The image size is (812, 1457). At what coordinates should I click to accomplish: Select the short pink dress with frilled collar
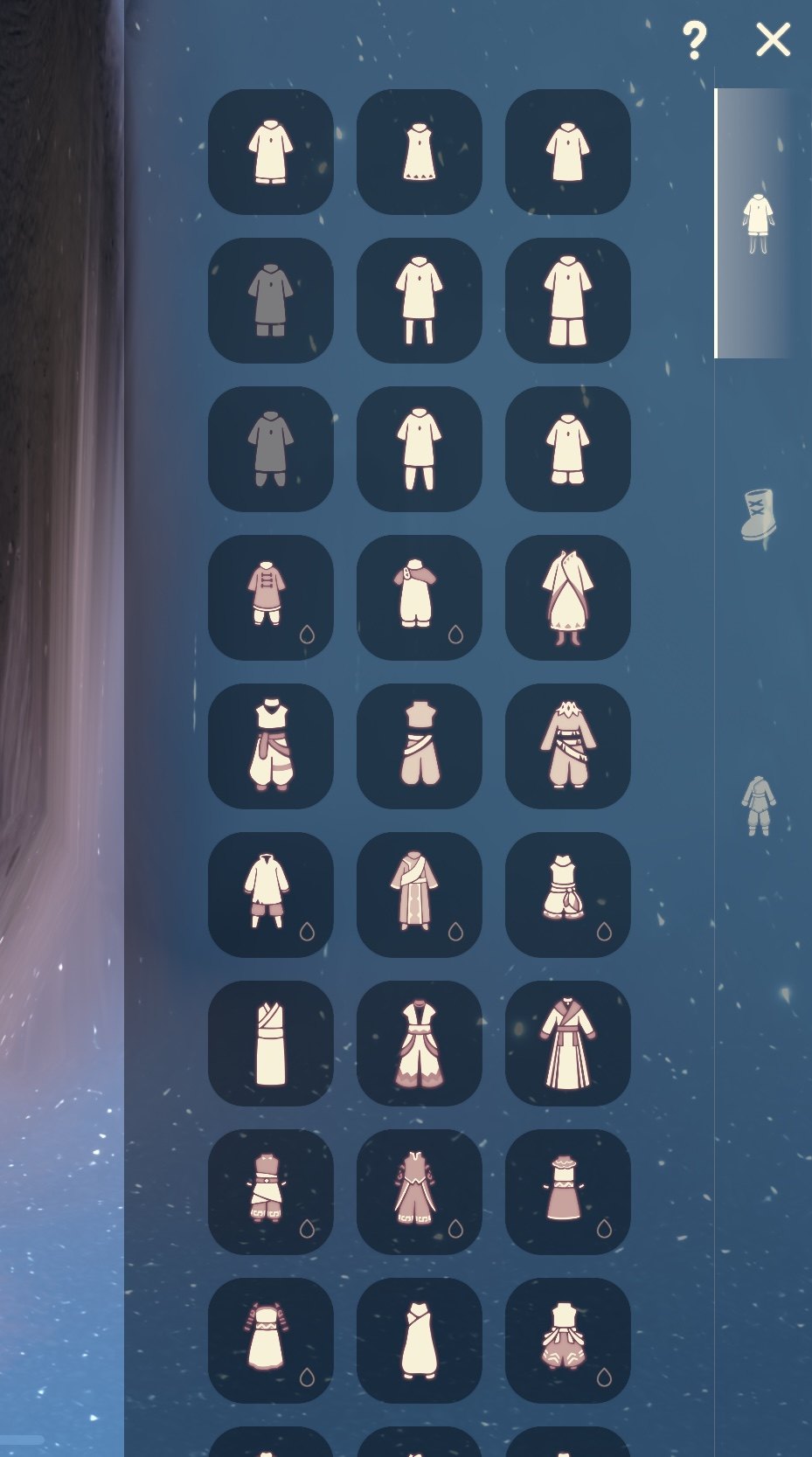tap(568, 1192)
